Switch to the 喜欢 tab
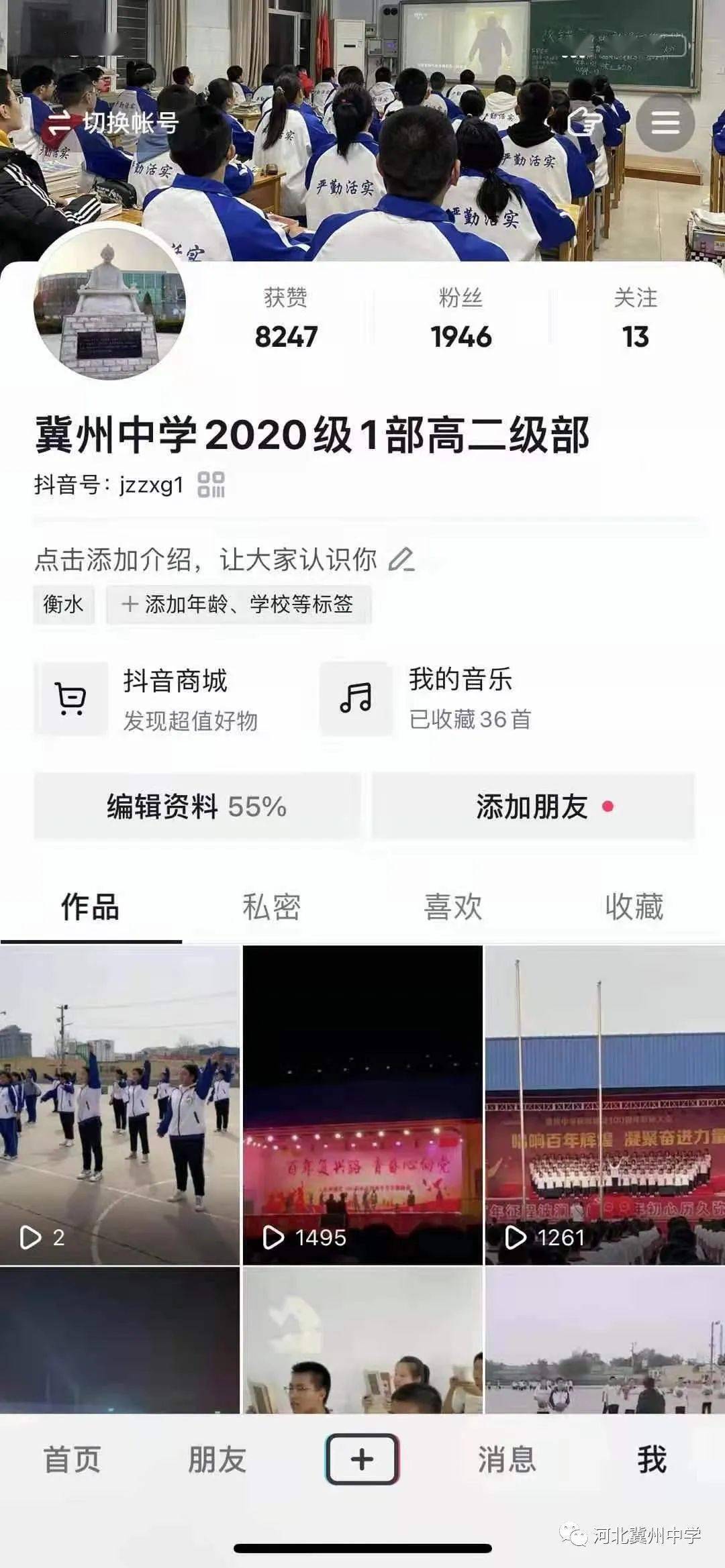Image resolution: width=725 pixels, height=1568 pixels. click(453, 907)
